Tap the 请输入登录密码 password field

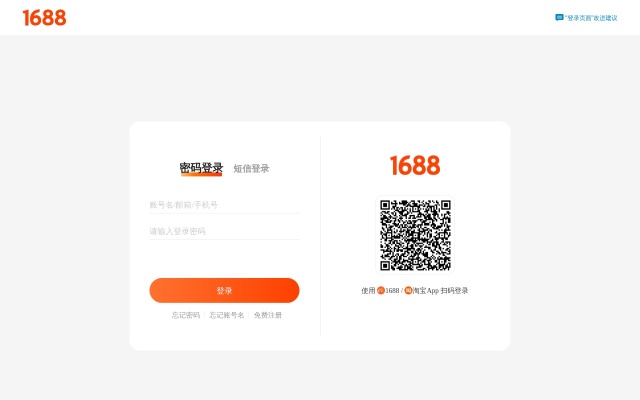click(224, 231)
